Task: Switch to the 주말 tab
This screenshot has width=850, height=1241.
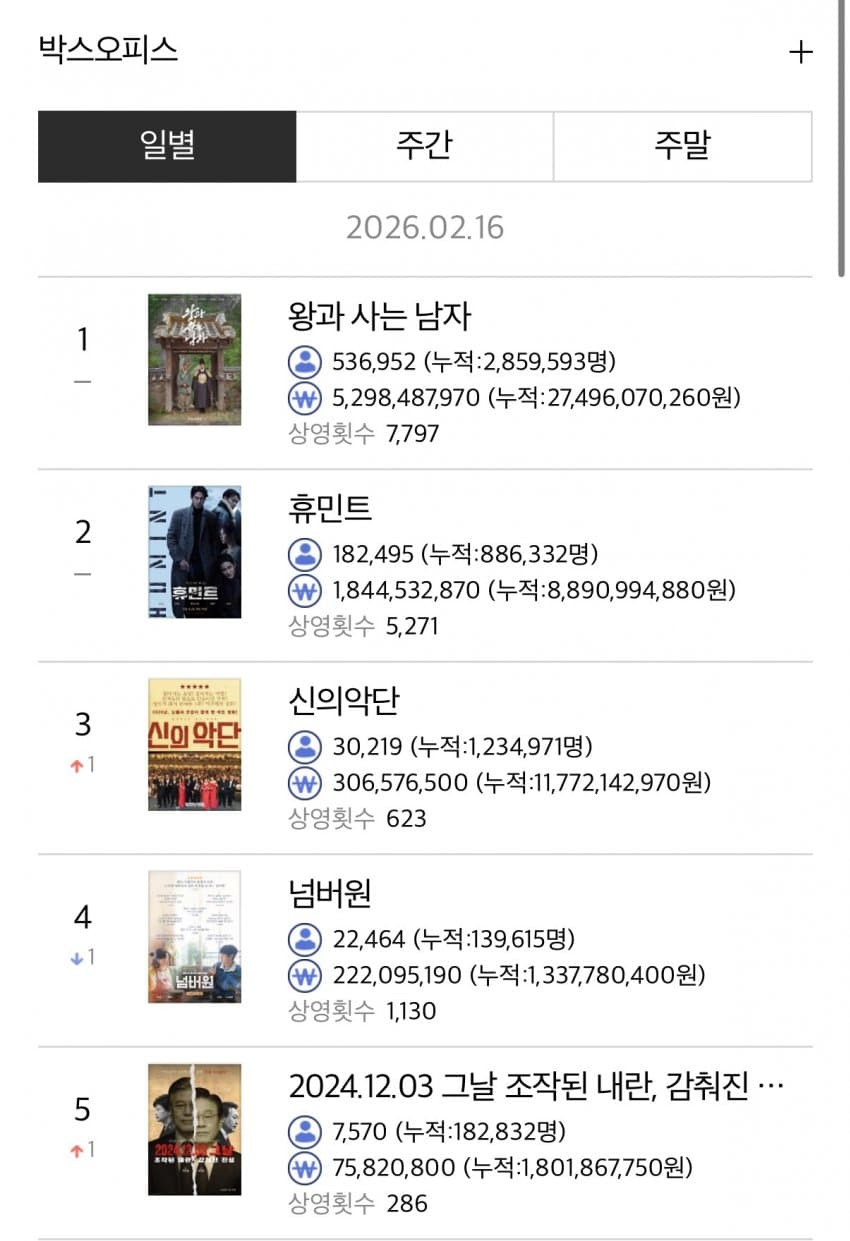Action: point(682,146)
